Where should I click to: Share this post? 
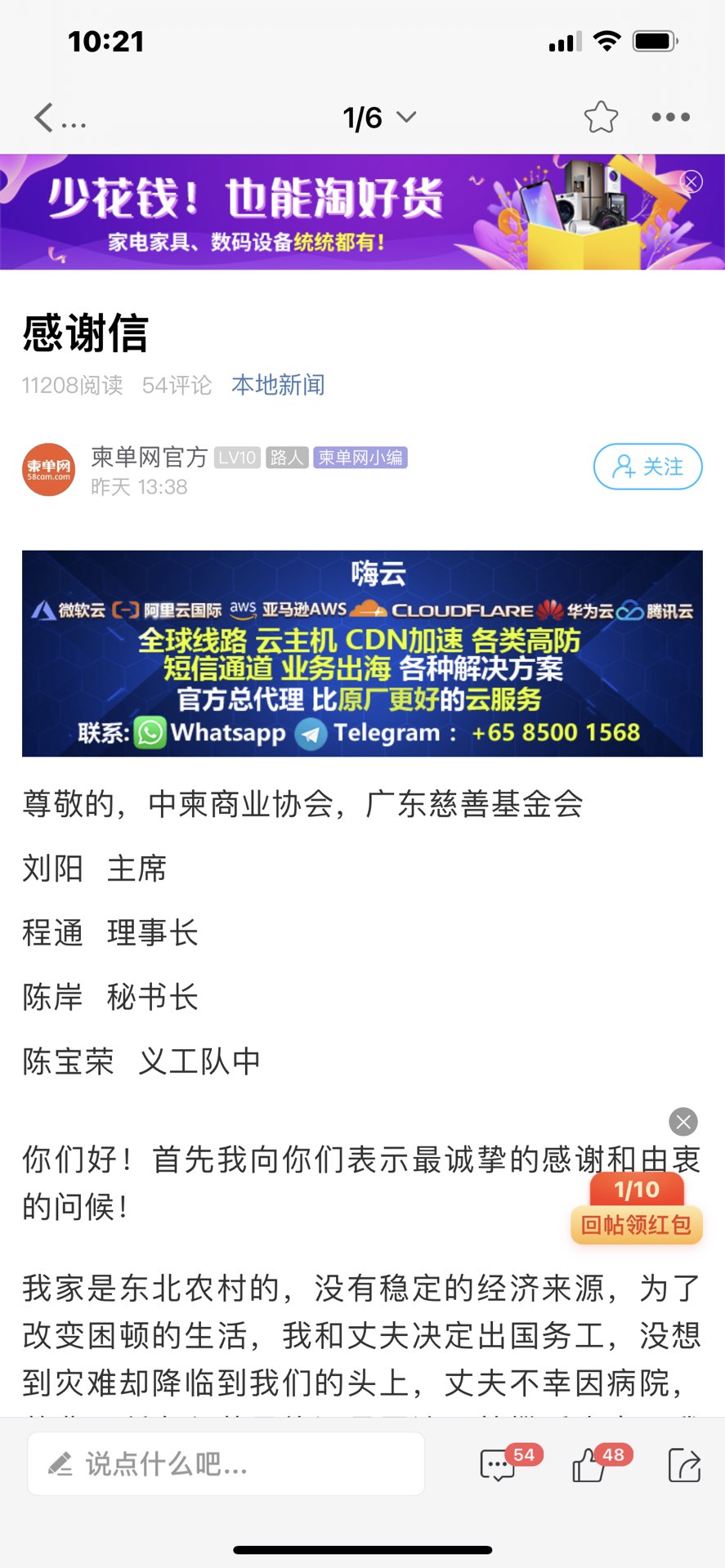[684, 1464]
